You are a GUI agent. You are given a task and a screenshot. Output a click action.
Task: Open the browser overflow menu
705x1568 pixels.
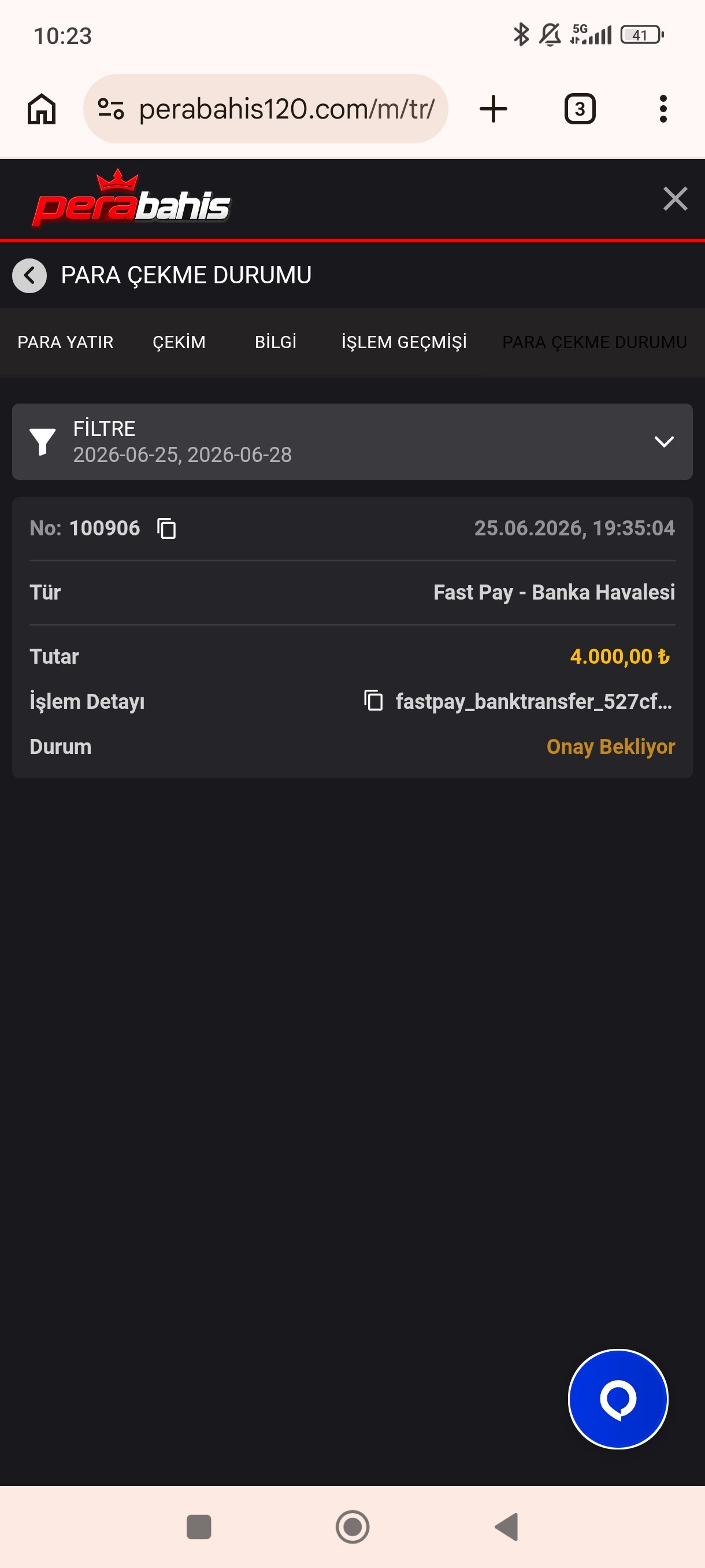coord(663,109)
